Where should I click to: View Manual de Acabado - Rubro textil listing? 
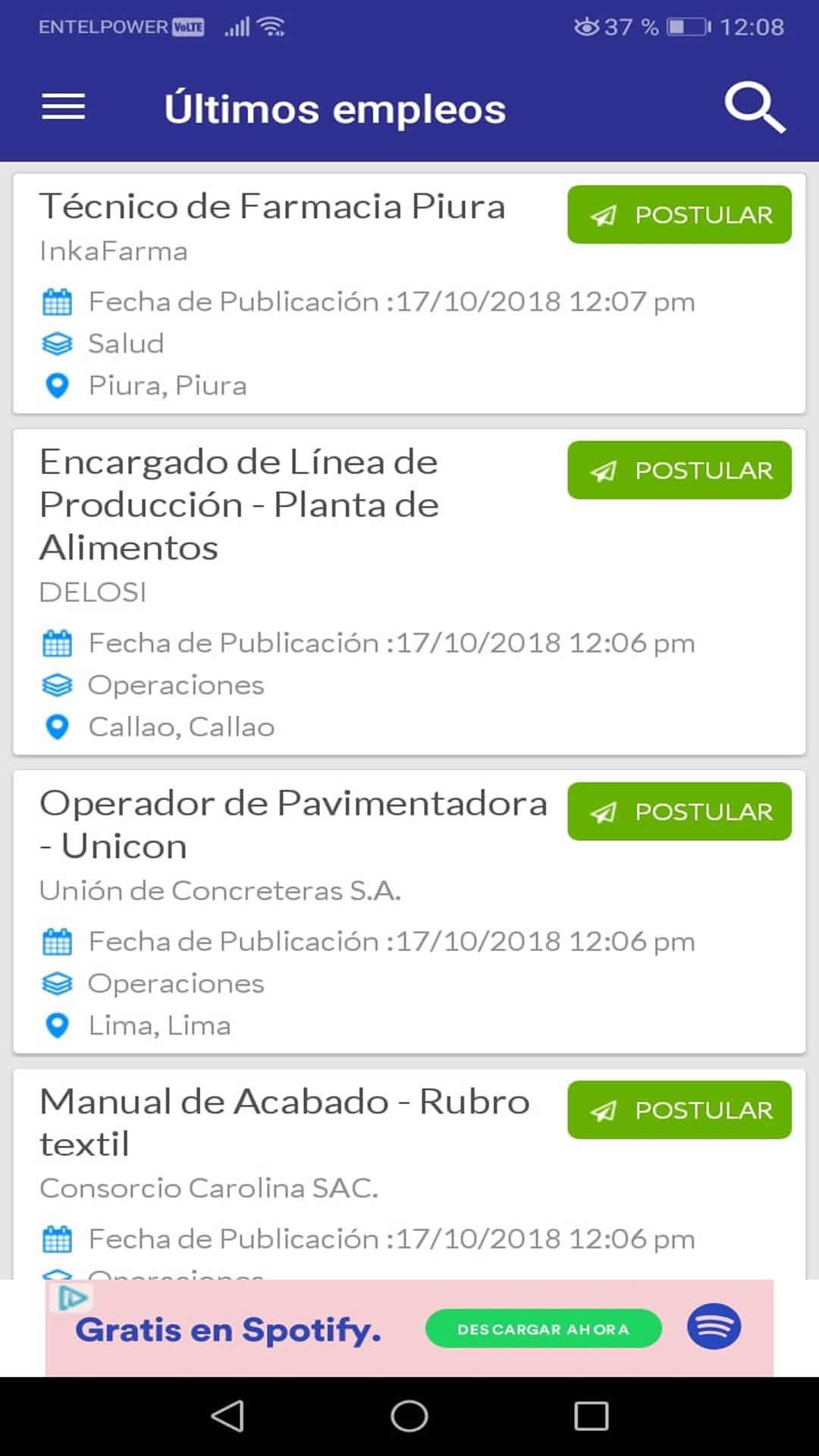coord(409,1175)
